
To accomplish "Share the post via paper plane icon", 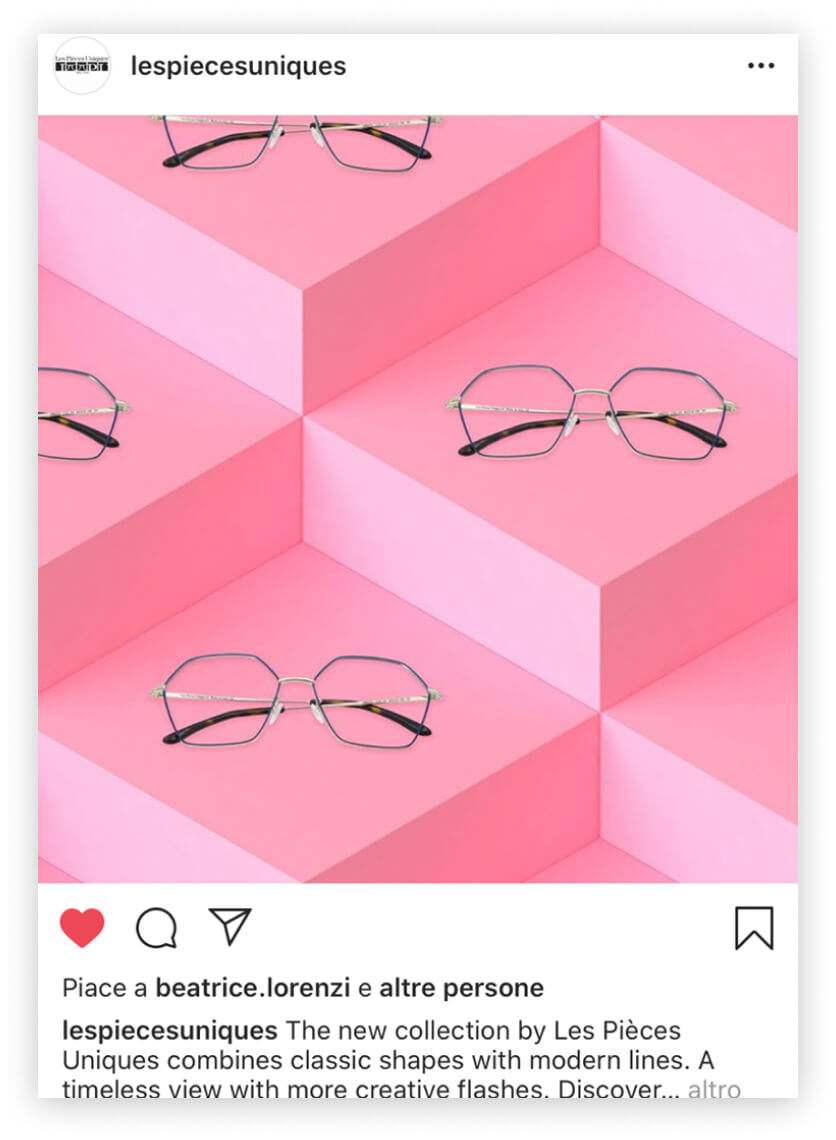I will click(230, 927).
